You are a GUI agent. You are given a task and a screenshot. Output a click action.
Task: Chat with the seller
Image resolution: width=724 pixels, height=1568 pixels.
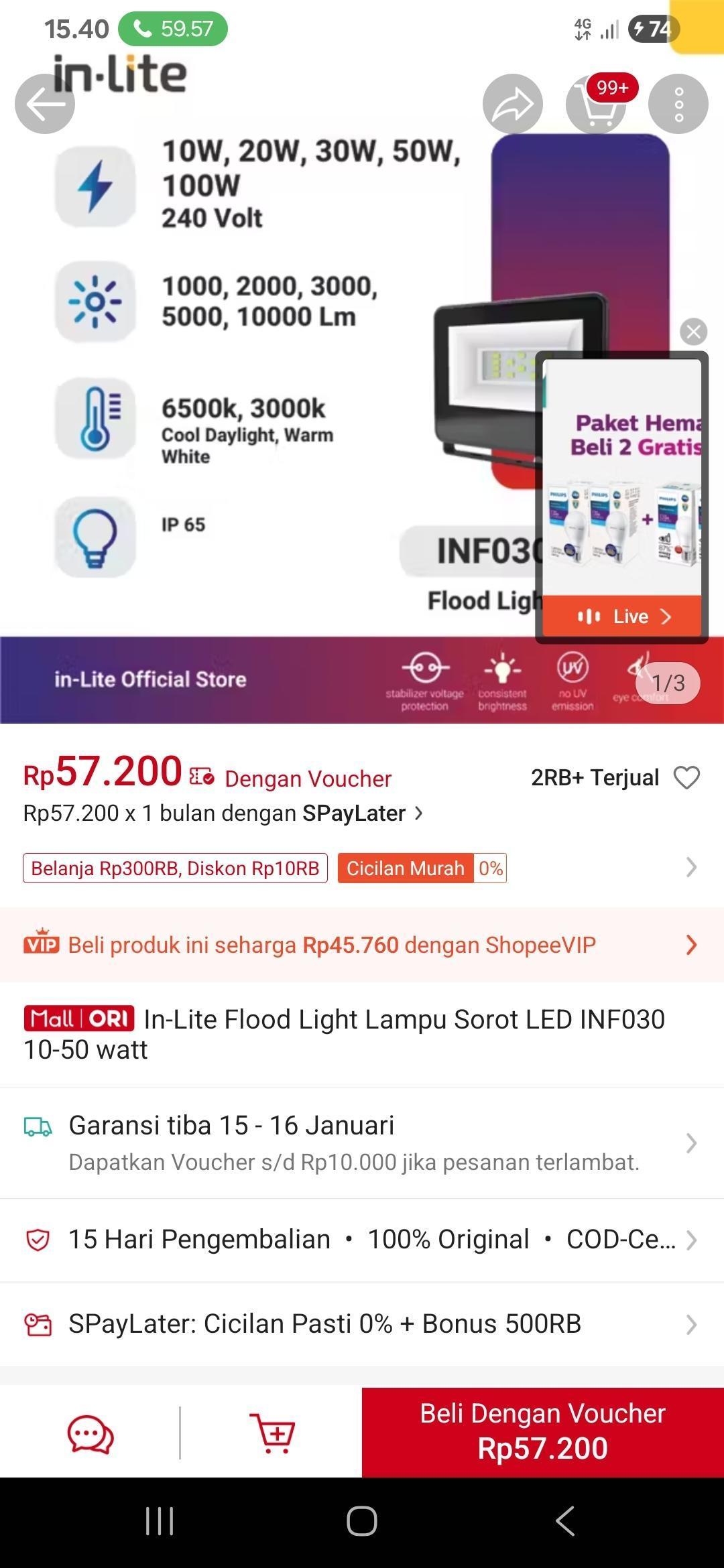90,1434
